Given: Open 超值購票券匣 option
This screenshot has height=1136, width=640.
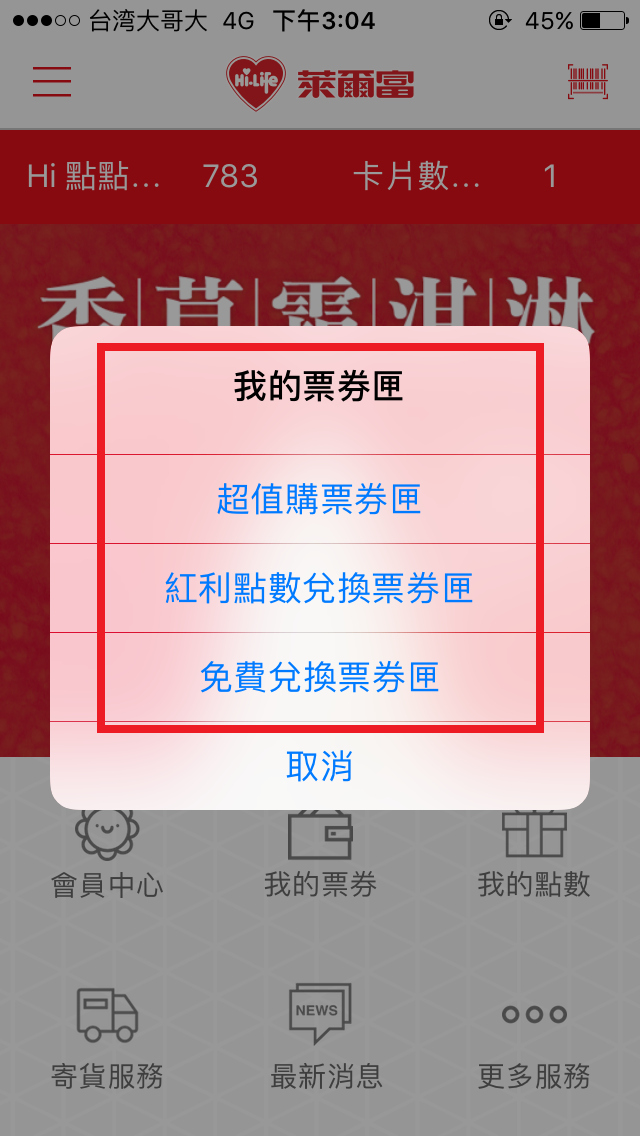Looking at the screenshot, I should pos(320,499).
